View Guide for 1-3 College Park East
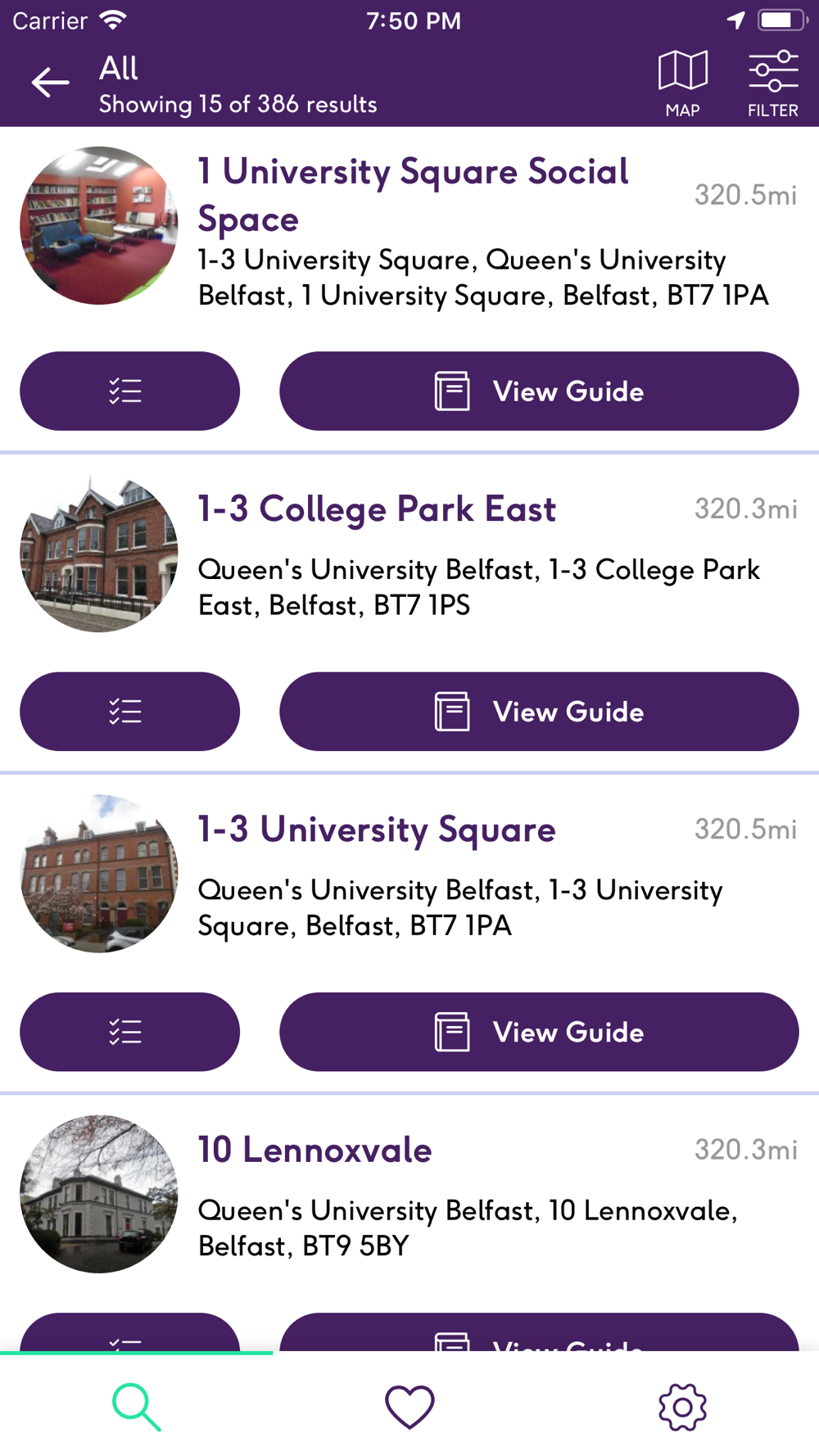 point(539,712)
